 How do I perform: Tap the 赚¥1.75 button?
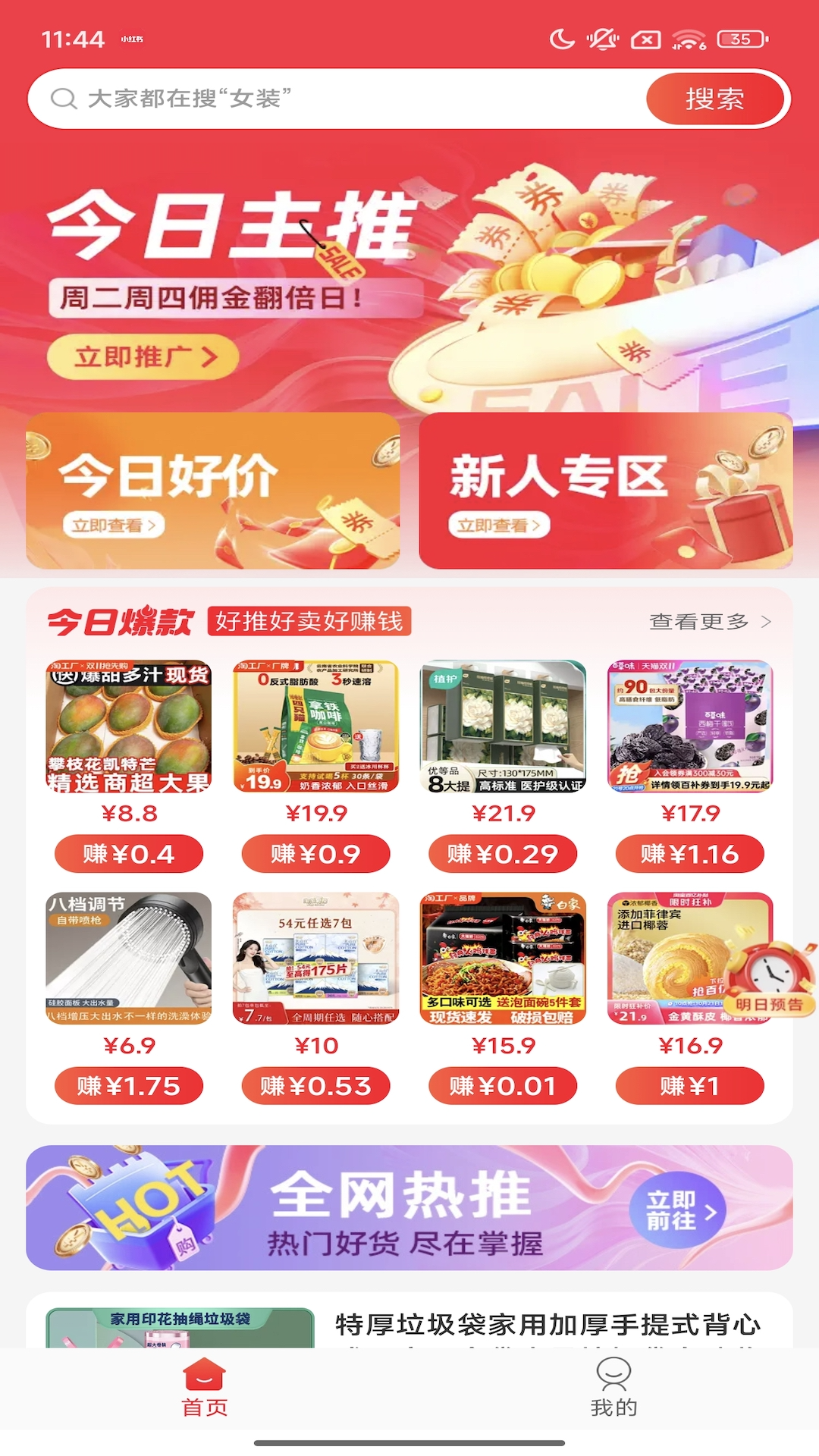pyautogui.click(x=129, y=1086)
